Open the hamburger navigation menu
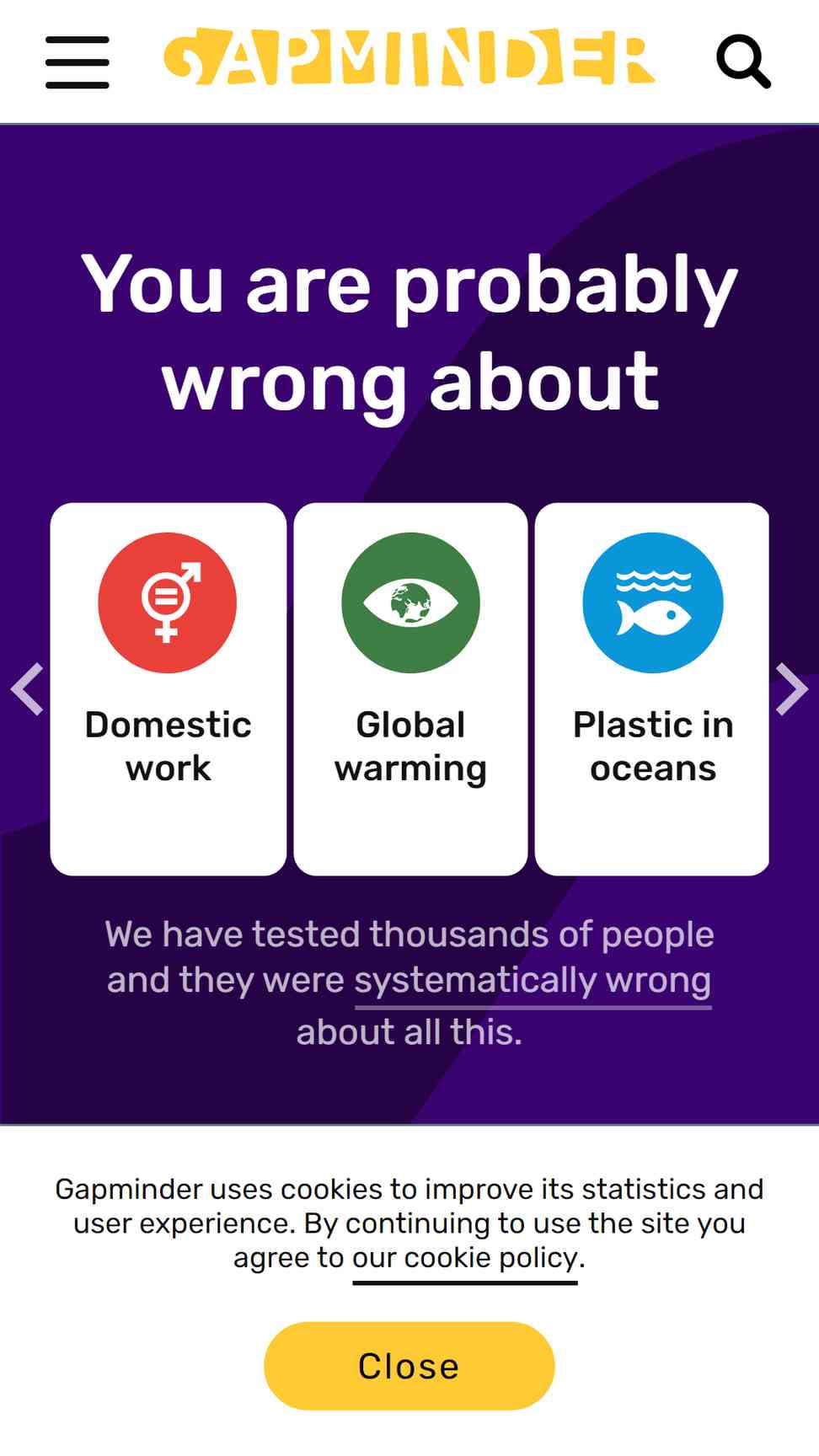The height and width of the screenshot is (1456, 819). point(77,62)
